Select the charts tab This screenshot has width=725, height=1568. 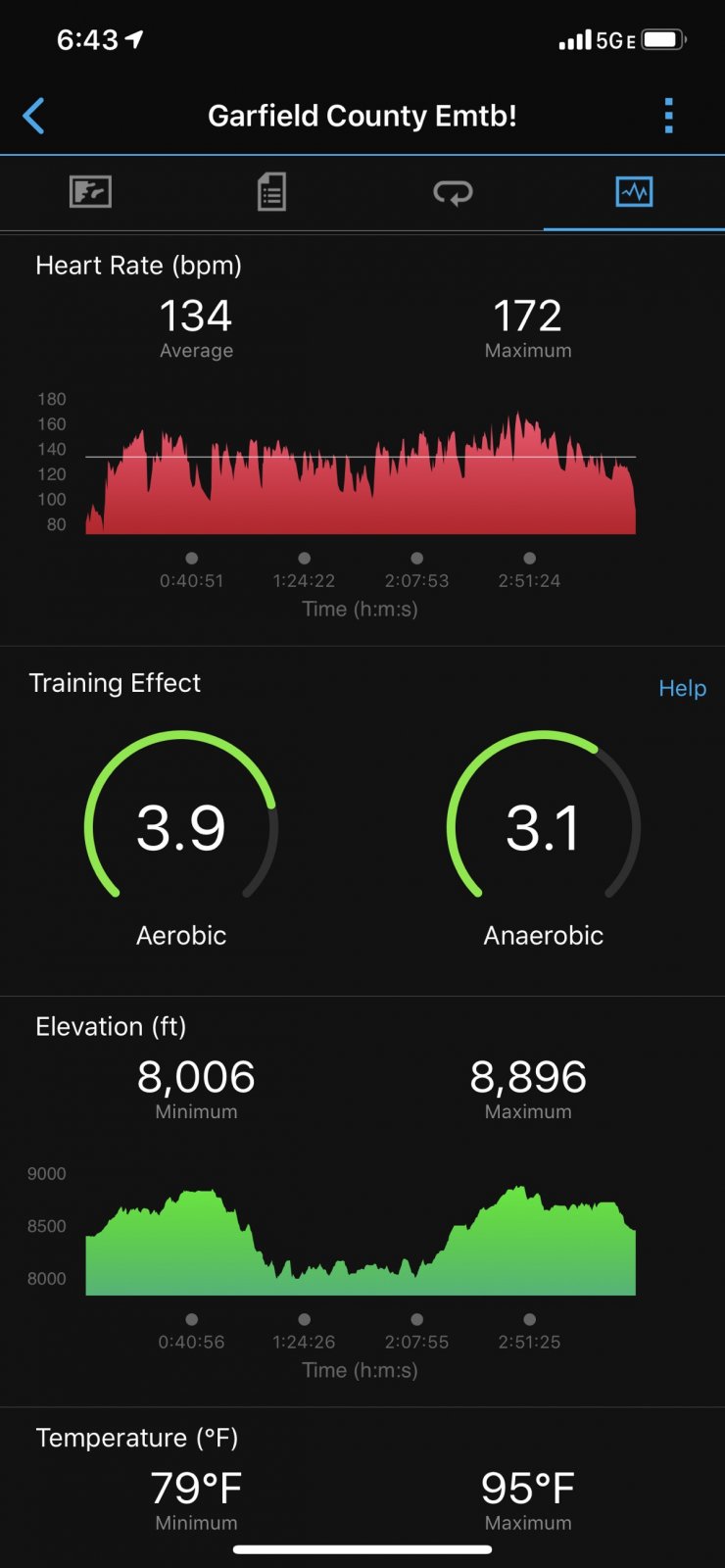pyautogui.click(x=634, y=191)
